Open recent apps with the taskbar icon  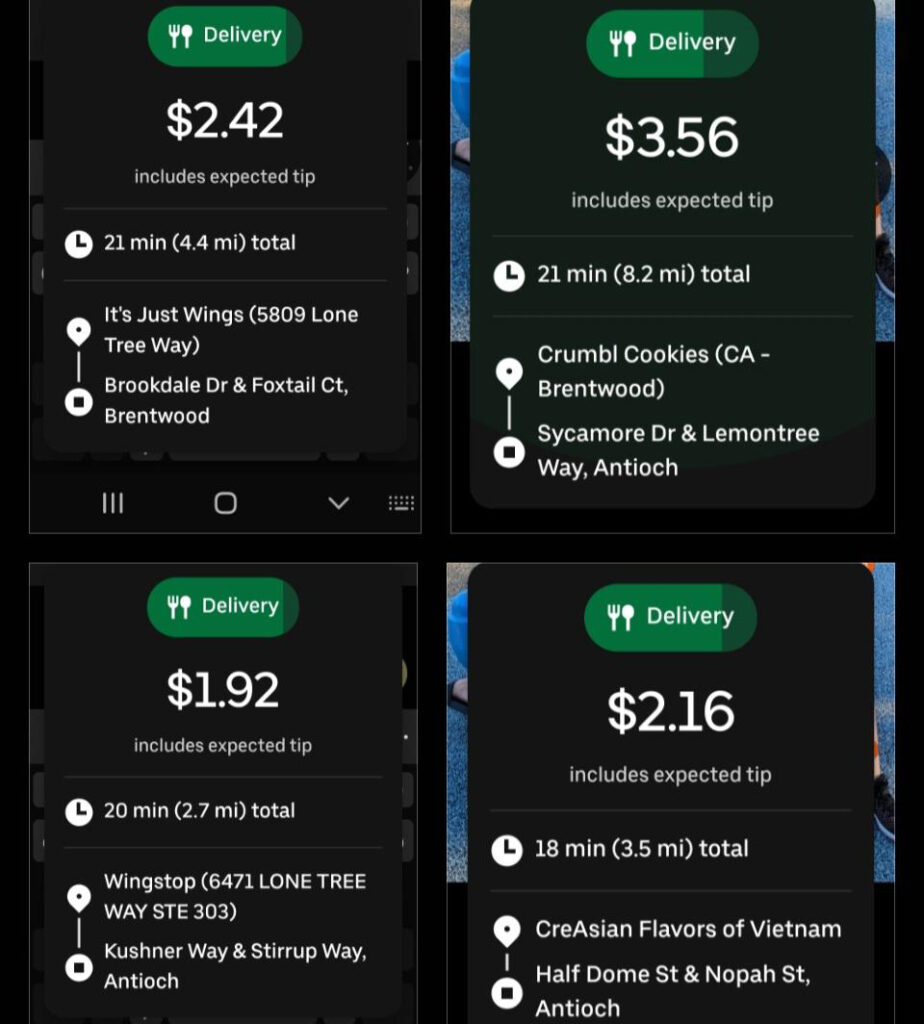(x=112, y=503)
